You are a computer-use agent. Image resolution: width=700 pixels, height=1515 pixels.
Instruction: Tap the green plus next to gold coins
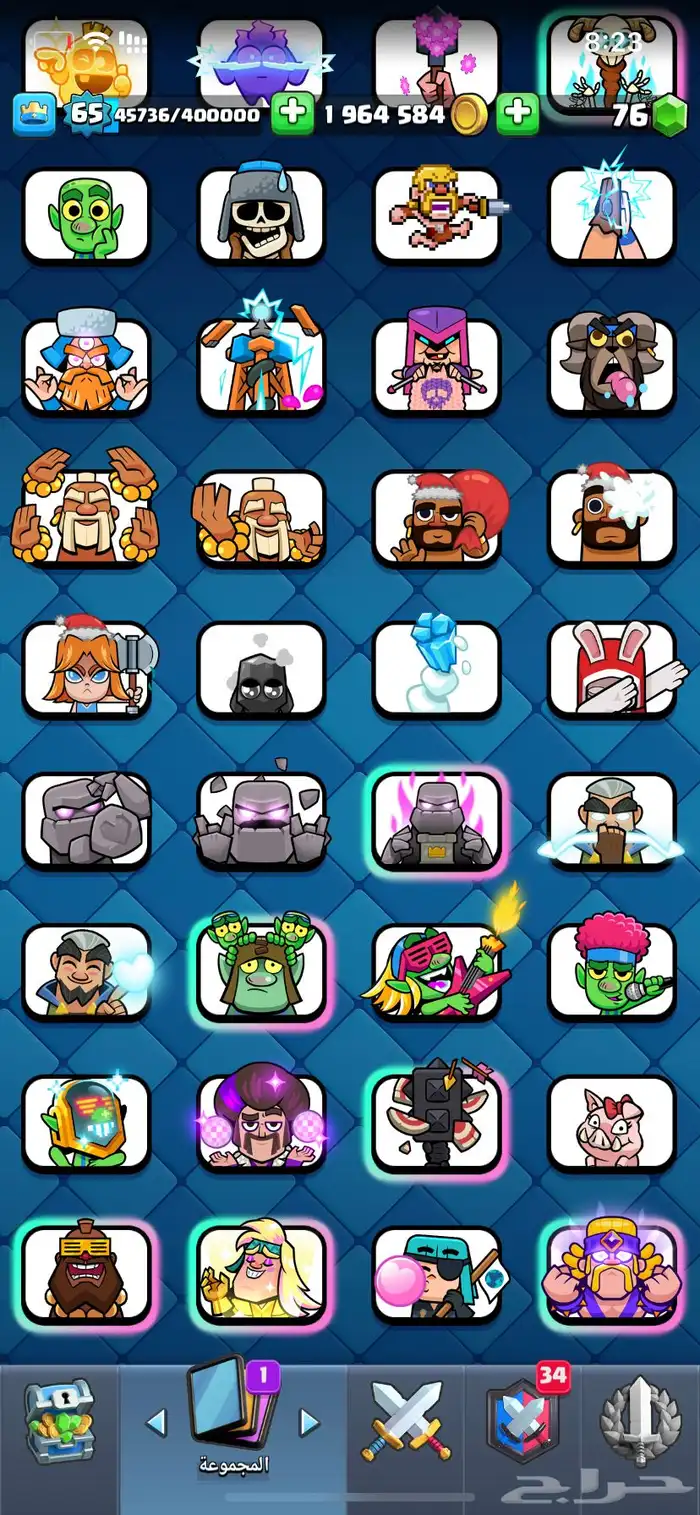pyautogui.click(x=517, y=114)
